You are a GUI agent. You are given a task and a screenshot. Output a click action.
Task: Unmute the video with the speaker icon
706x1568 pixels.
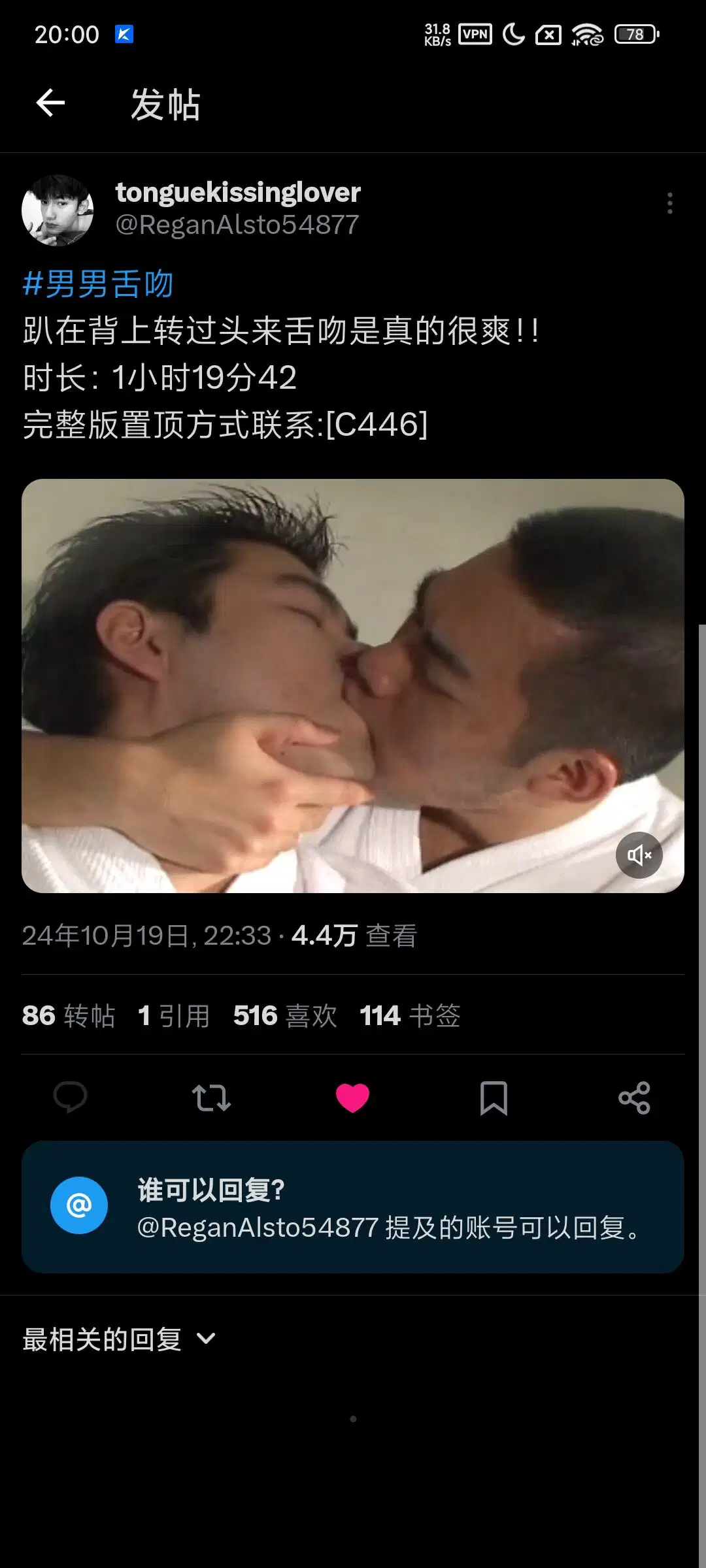click(x=639, y=855)
